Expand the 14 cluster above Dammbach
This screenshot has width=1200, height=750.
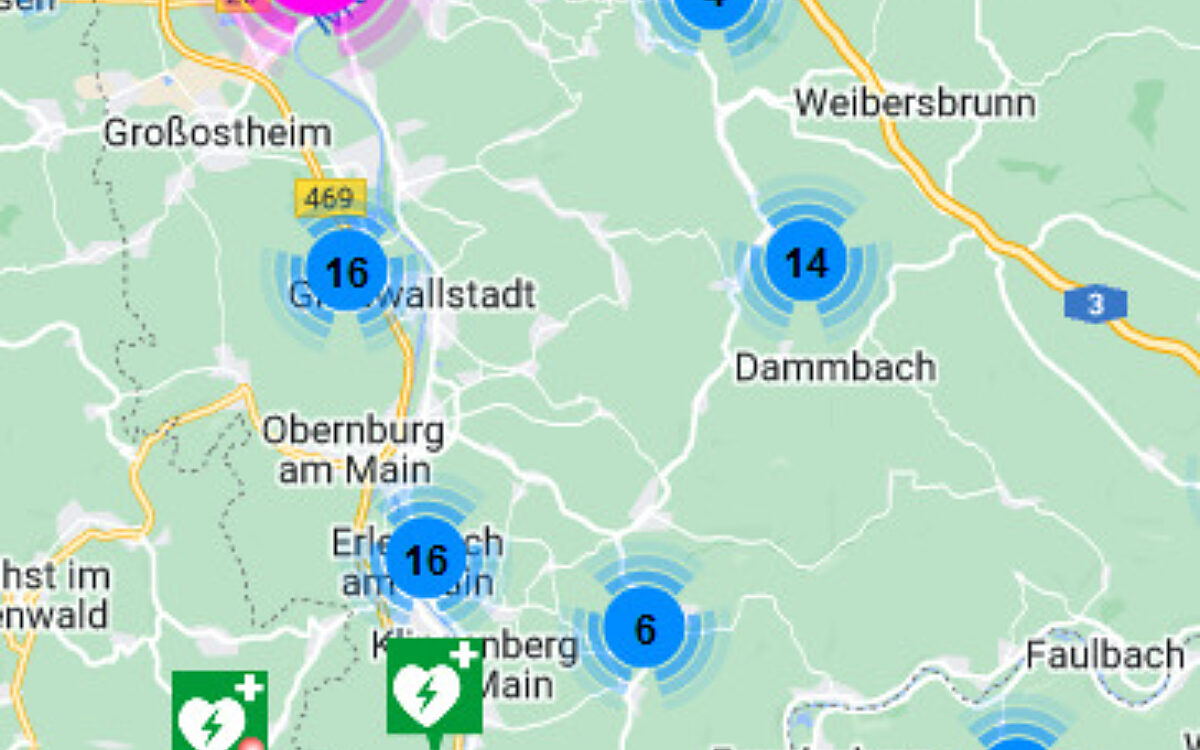(x=806, y=262)
